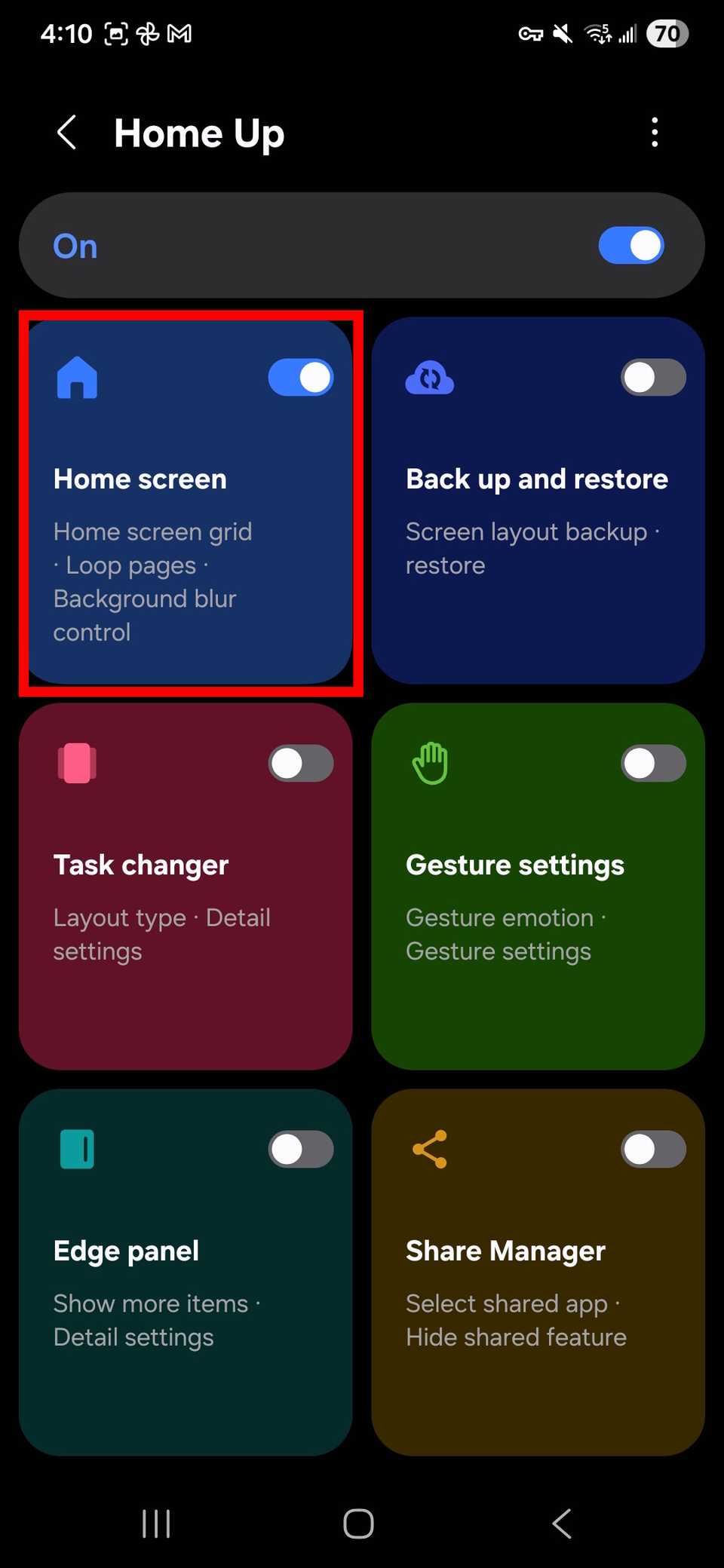The image size is (724, 1568).
Task: Tap the Home button in navigation bar
Action: pyautogui.click(x=357, y=1523)
